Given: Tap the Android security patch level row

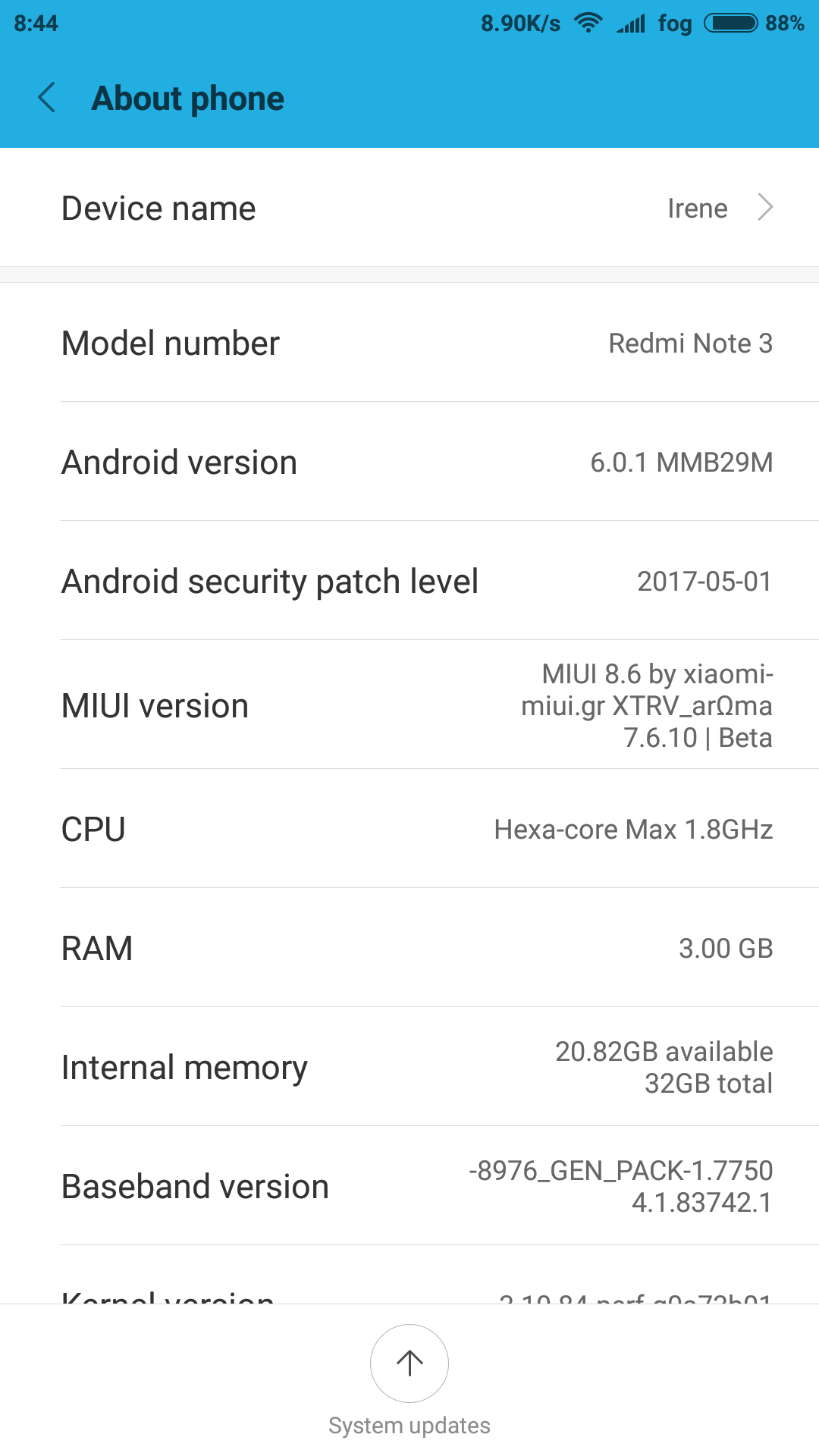Looking at the screenshot, I should [409, 581].
